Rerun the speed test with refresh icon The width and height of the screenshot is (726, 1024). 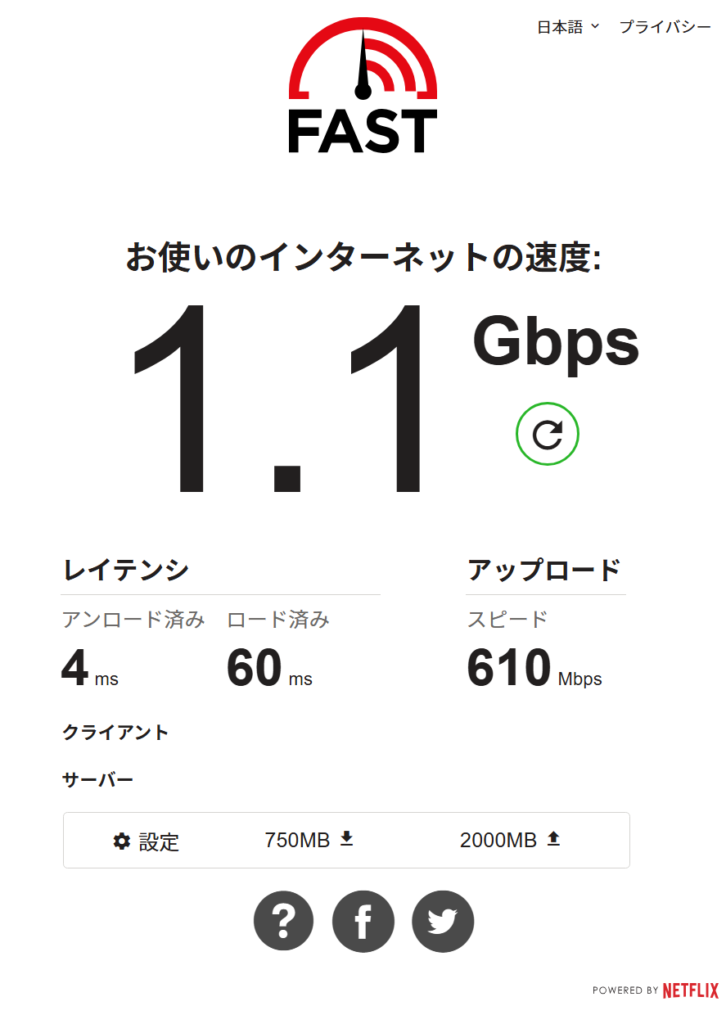(x=547, y=434)
